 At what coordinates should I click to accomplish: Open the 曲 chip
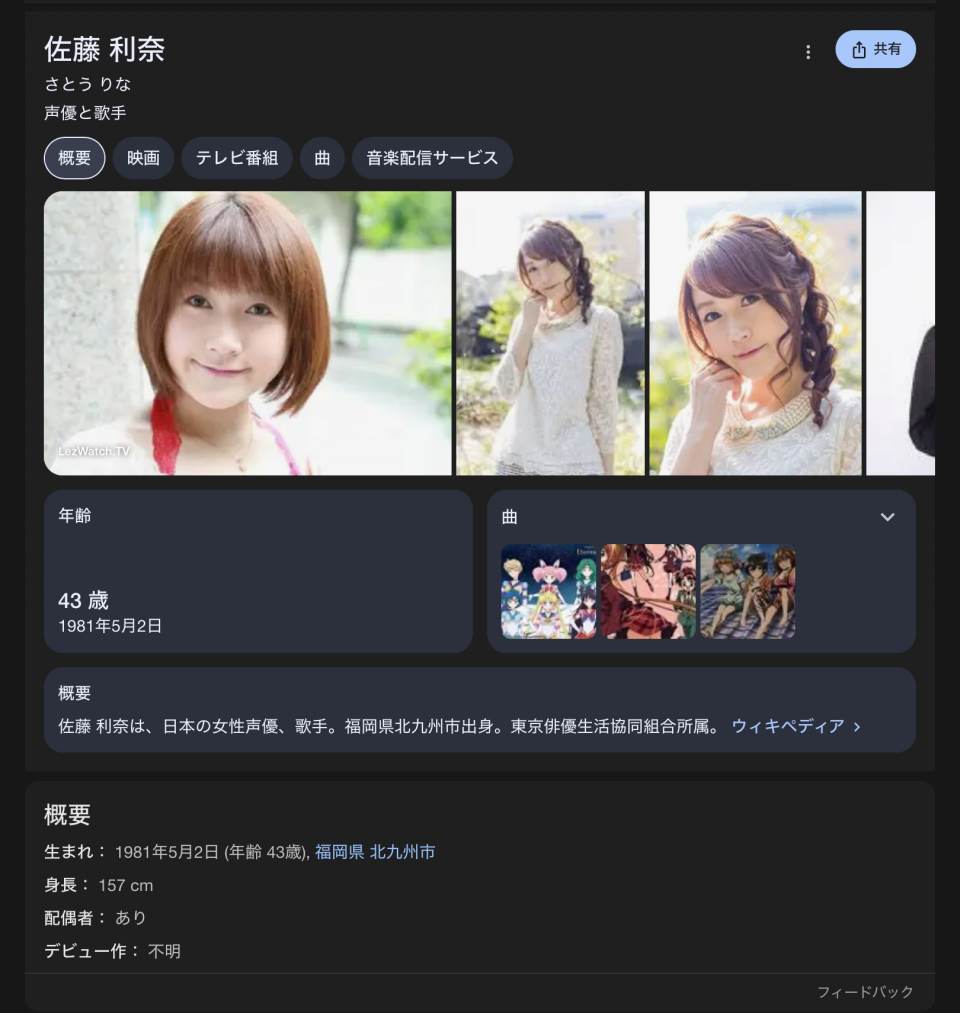(322, 158)
